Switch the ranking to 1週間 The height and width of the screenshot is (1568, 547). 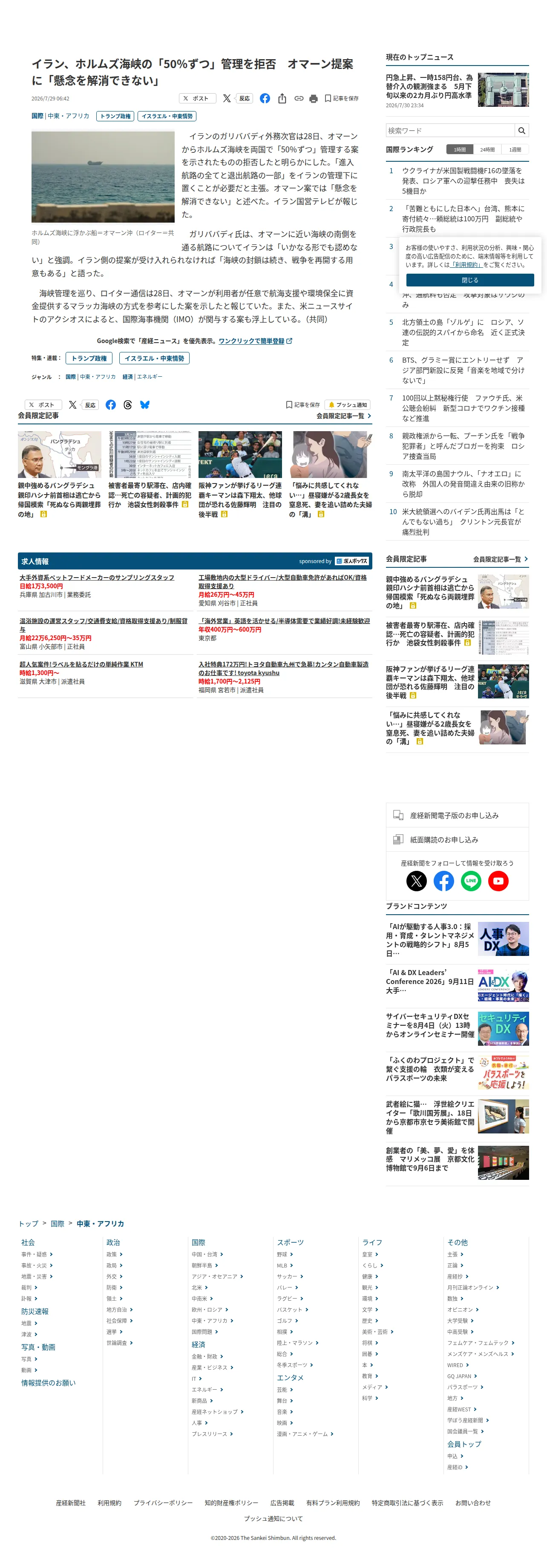point(515,149)
